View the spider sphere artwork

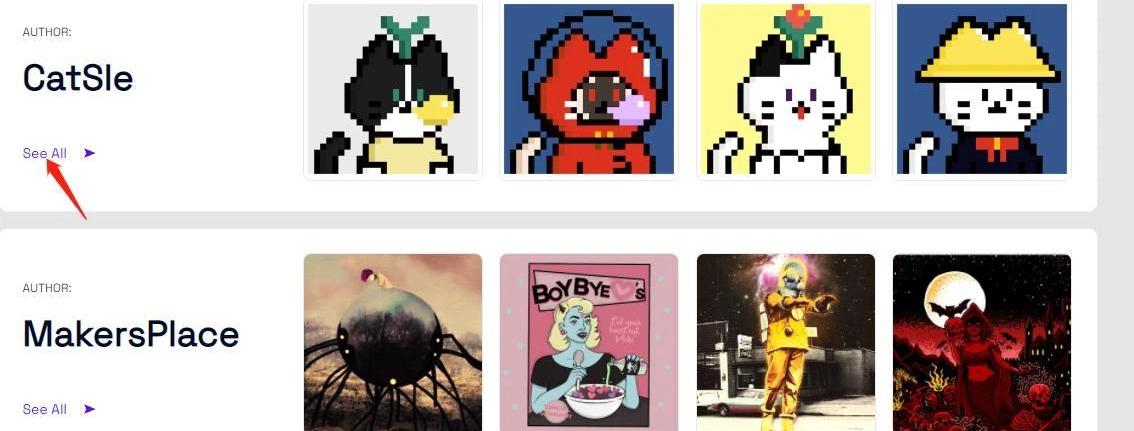coord(393,342)
